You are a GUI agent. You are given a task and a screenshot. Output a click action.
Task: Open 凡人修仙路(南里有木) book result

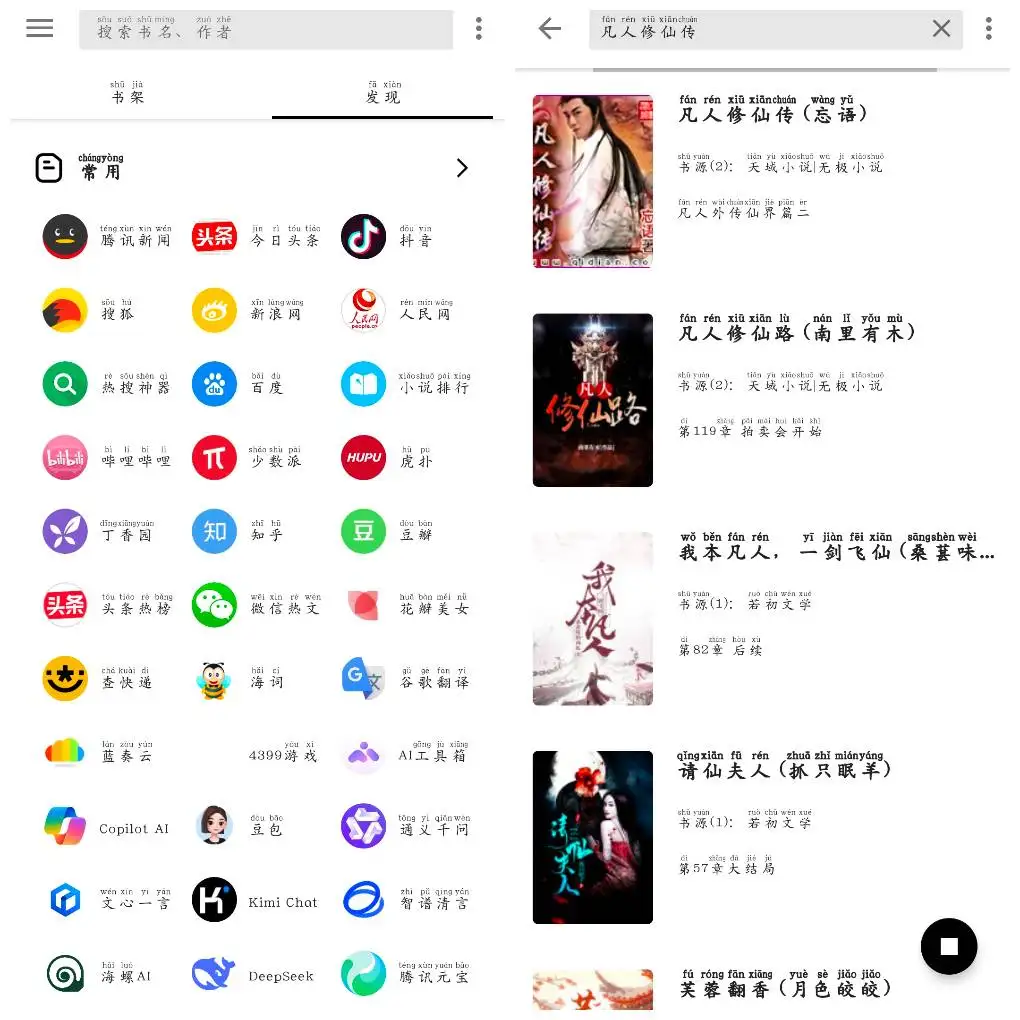pyautogui.click(x=760, y=400)
